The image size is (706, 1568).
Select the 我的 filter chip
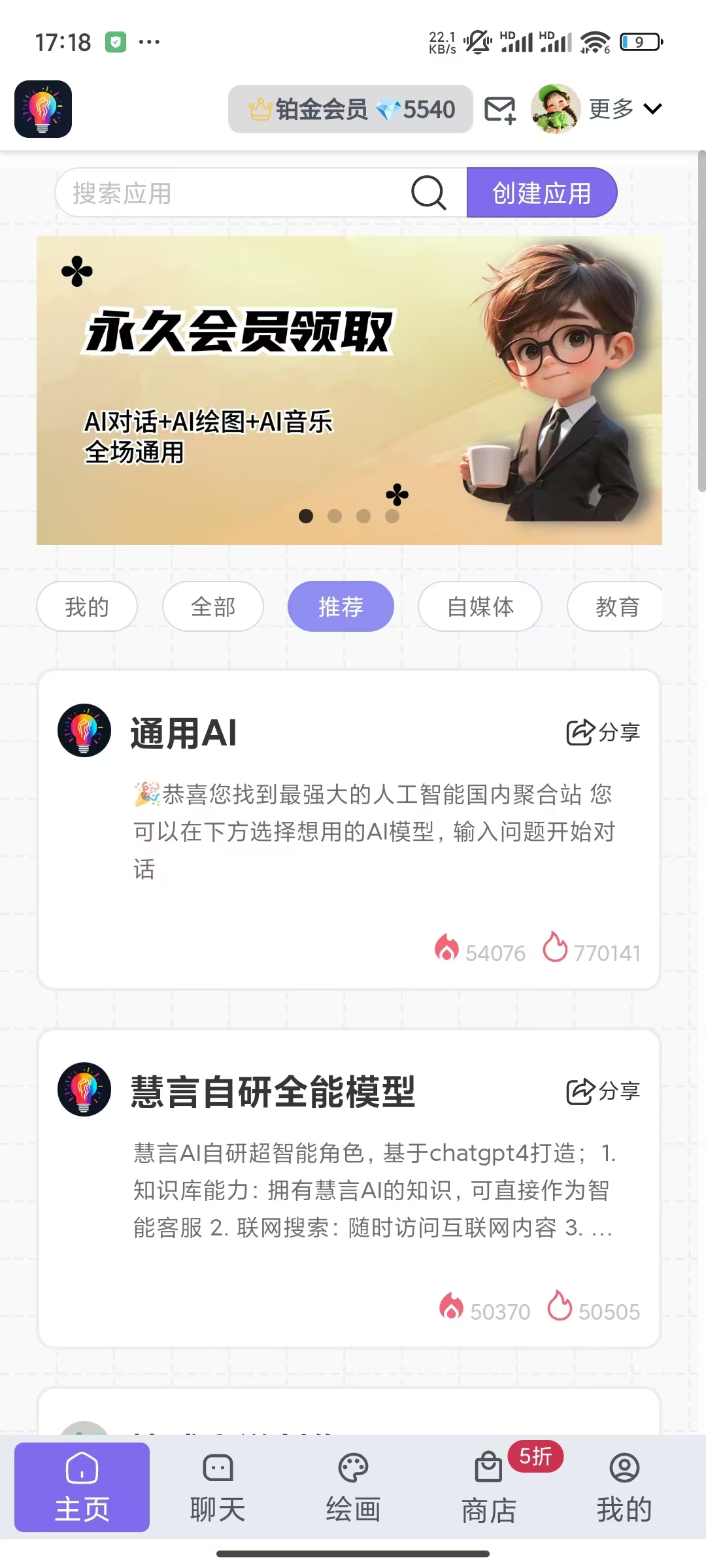click(86, 606)
